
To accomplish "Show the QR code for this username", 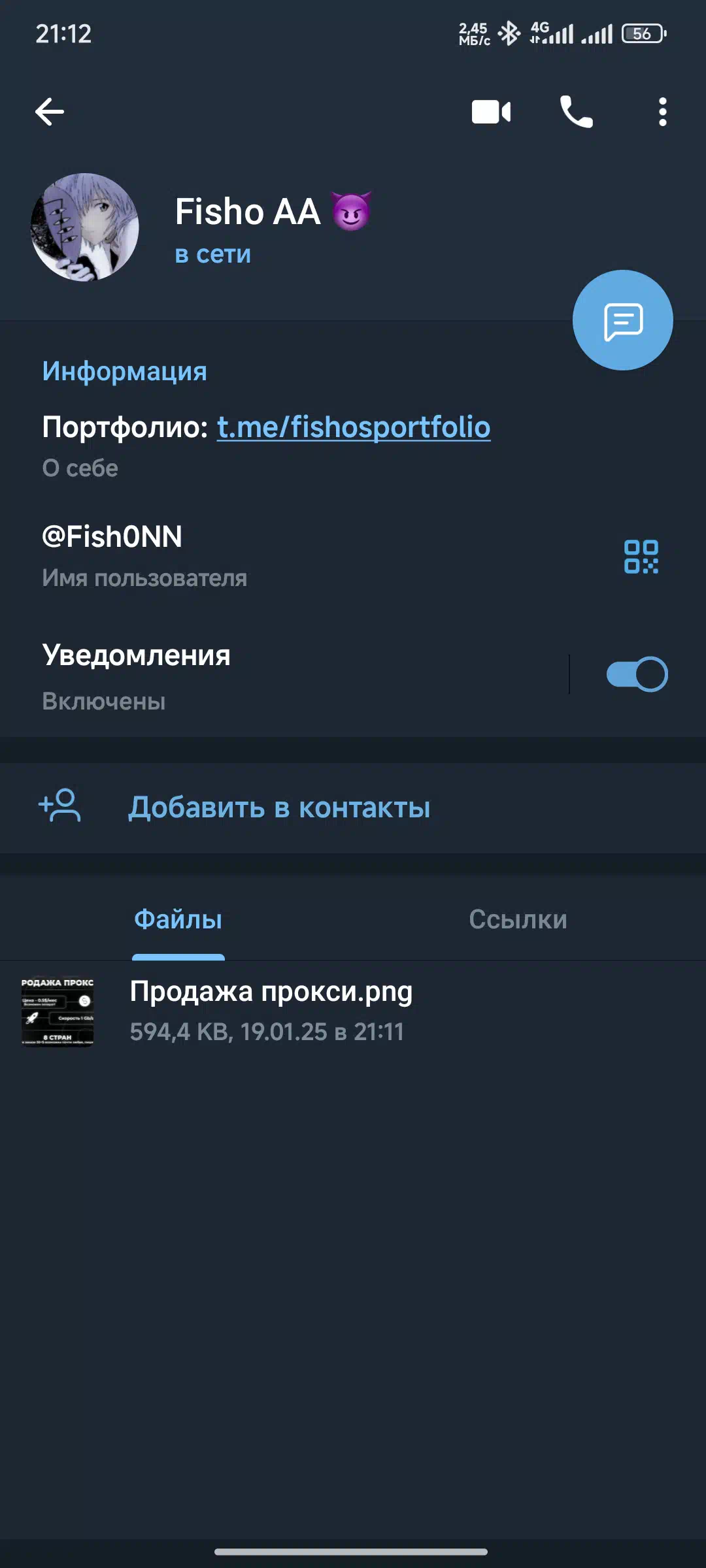I will 641,557.
